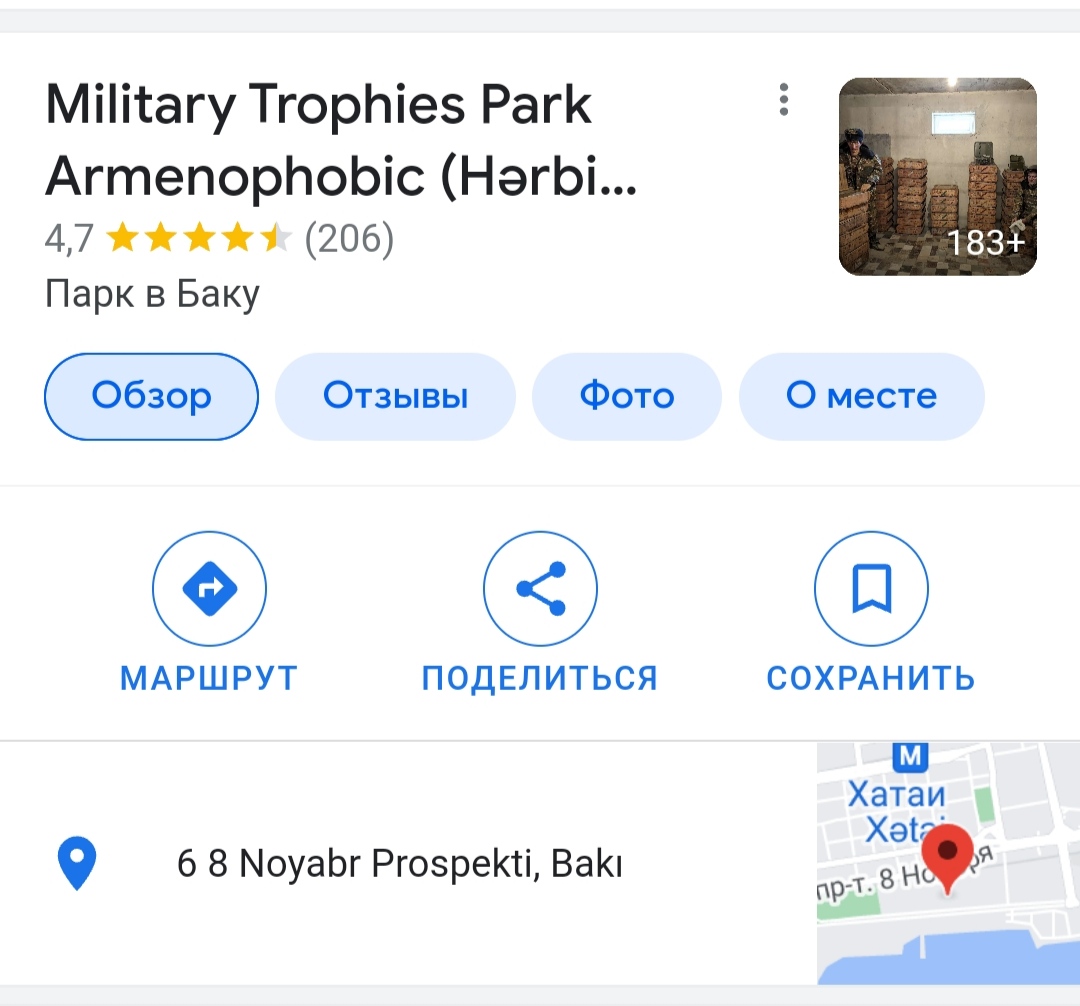Screen dimensions: 1080x1006
Task: Select the Обзор tab
Action: point(151,396)
